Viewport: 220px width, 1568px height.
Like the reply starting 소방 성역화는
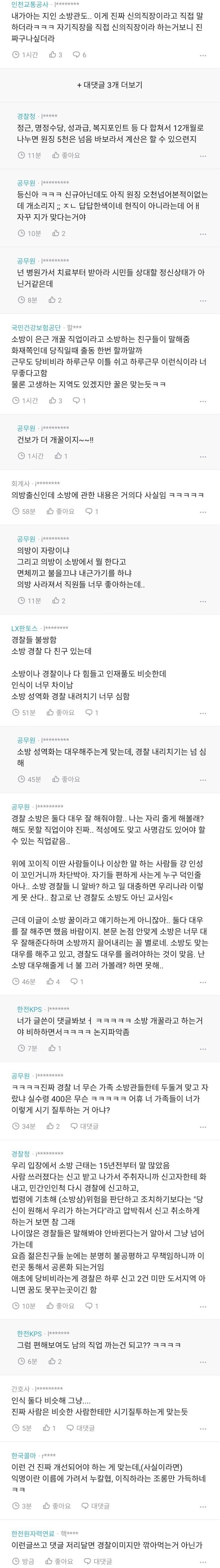[66, 779]
